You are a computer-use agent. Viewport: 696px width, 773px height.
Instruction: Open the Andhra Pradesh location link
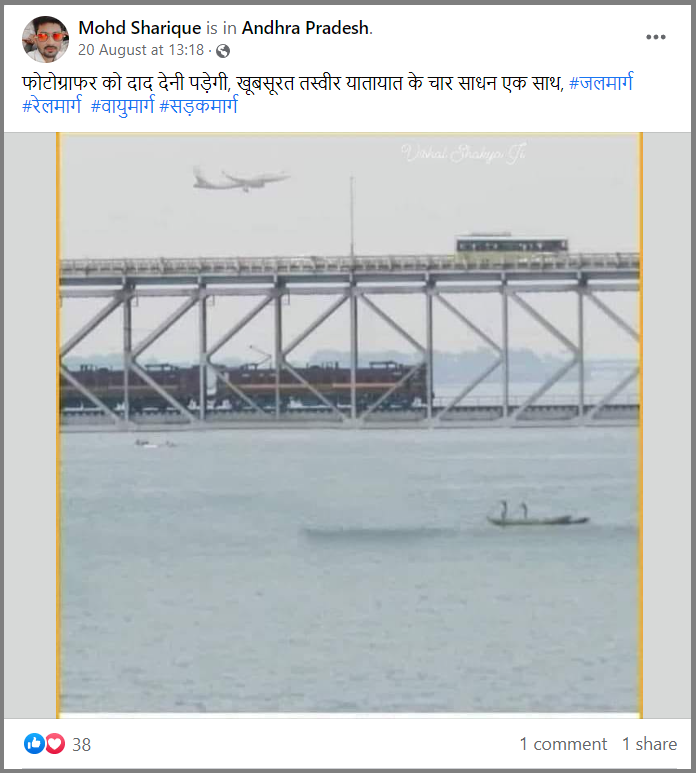tap(305, 28)
